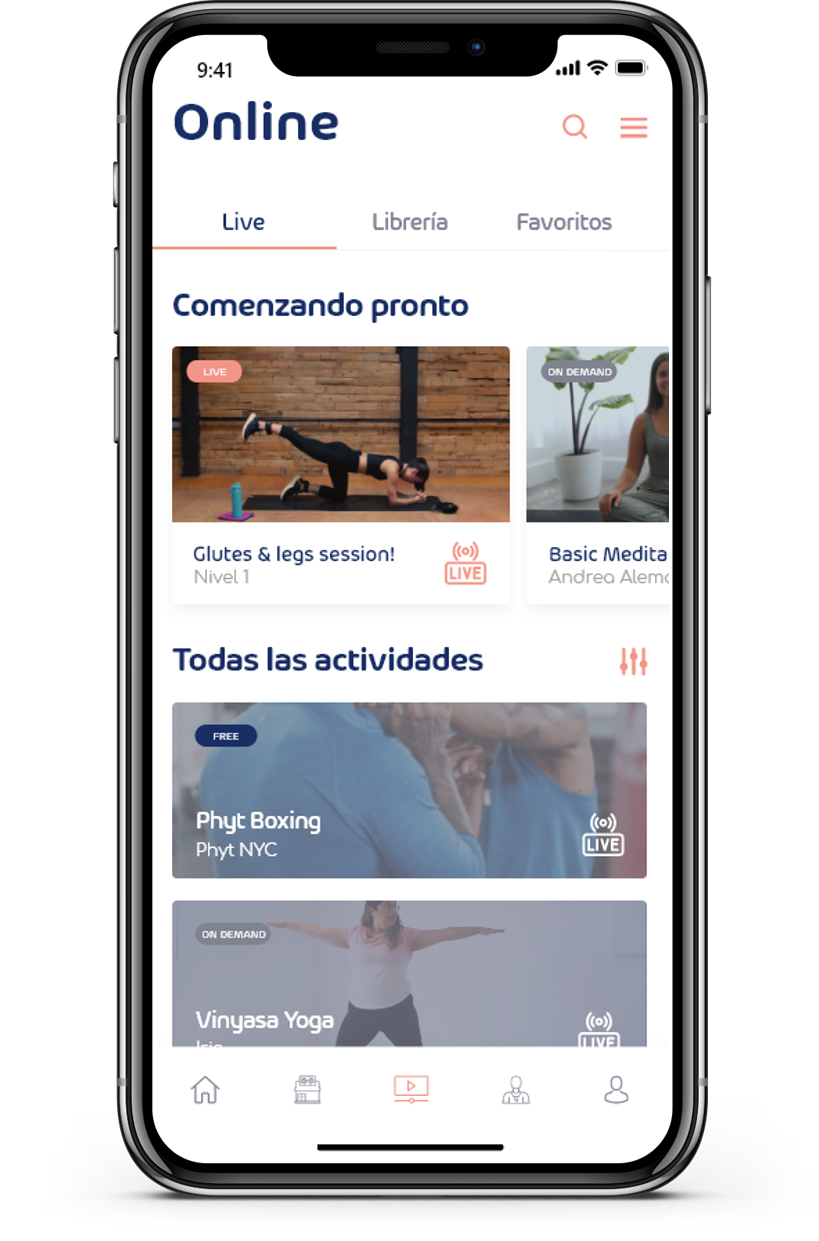Open the Phyt Boxing activity
The height and width of the screenshot is (1241, 819).
(409, 790)
